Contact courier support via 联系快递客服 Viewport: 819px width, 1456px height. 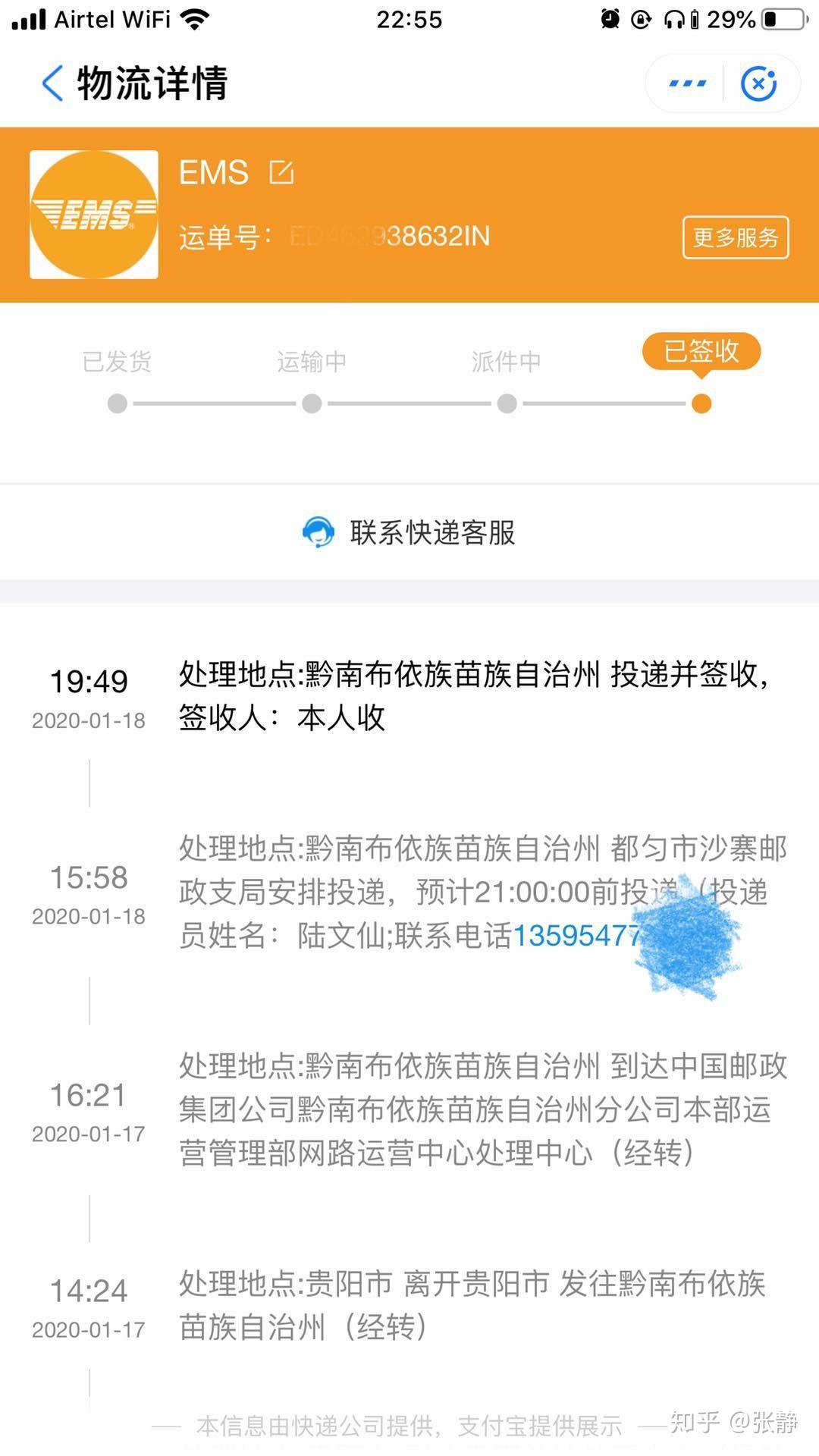click(x=409, y=532)
